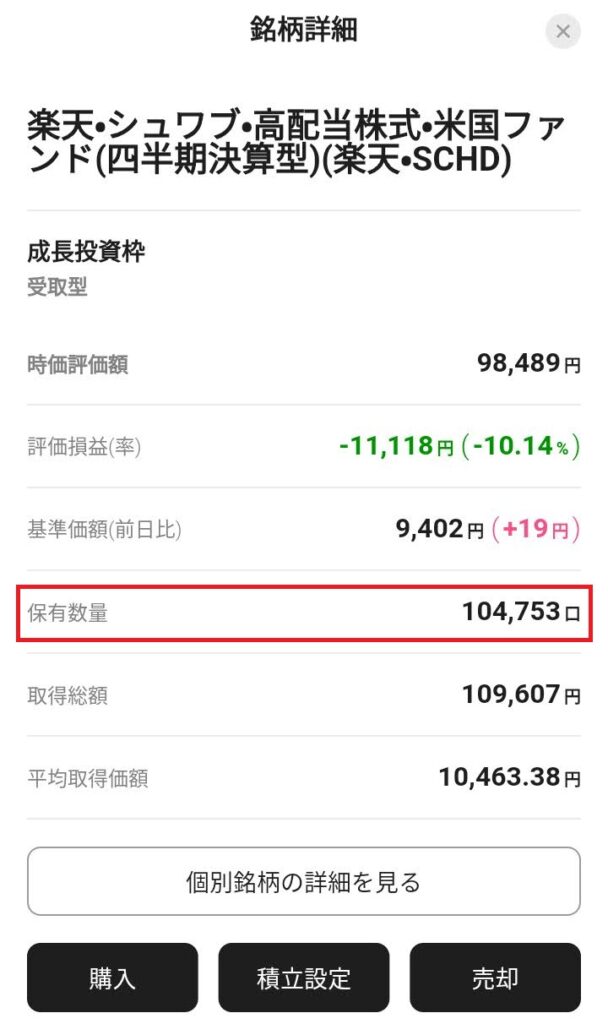Close the 銘柄詳細 dialog
The height and width of the screenshot is (1024, 608).
(563, 31)
